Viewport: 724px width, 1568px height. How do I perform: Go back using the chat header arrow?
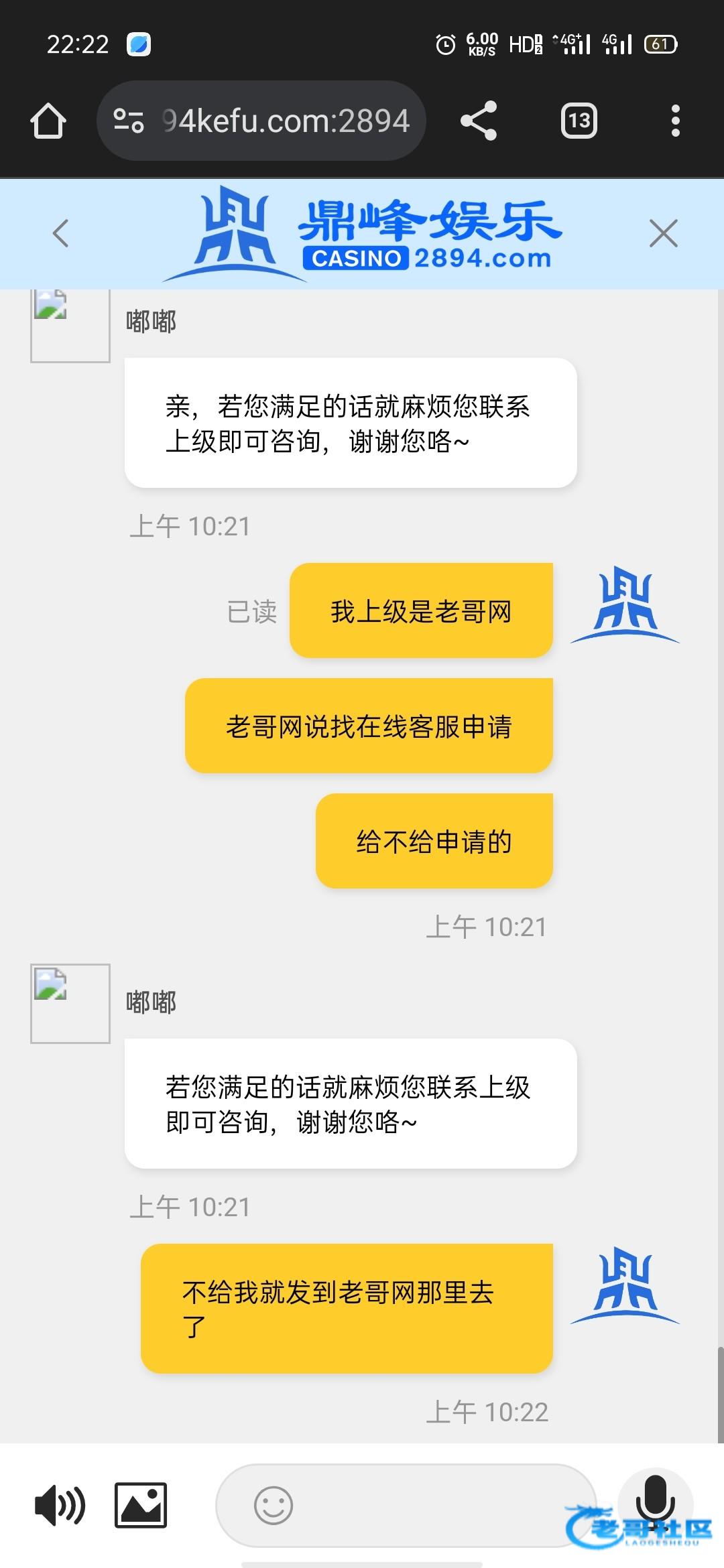point(60,233)
